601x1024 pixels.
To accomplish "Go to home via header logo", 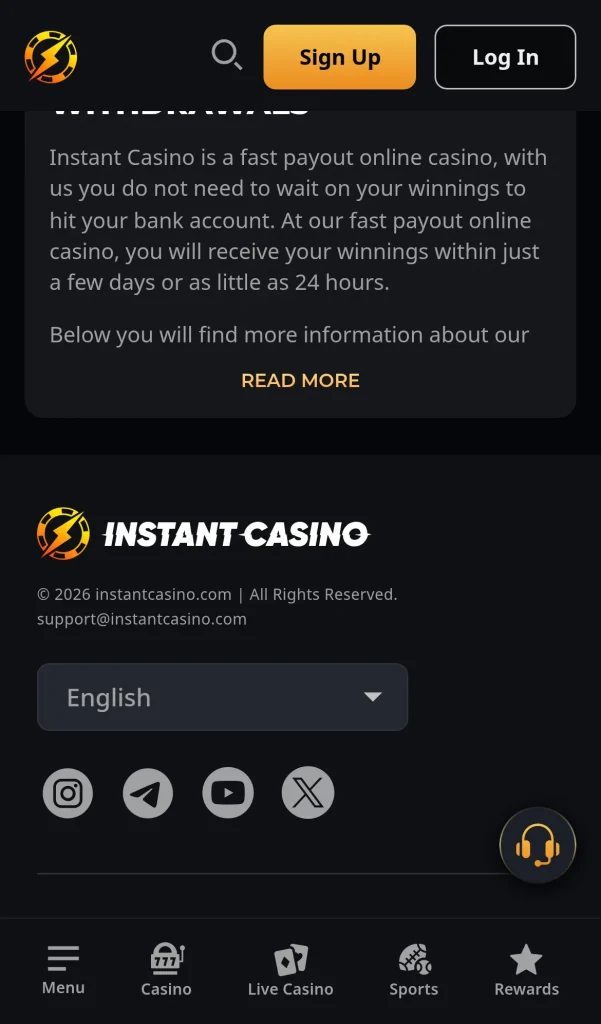I will click(x=51, y=57).
